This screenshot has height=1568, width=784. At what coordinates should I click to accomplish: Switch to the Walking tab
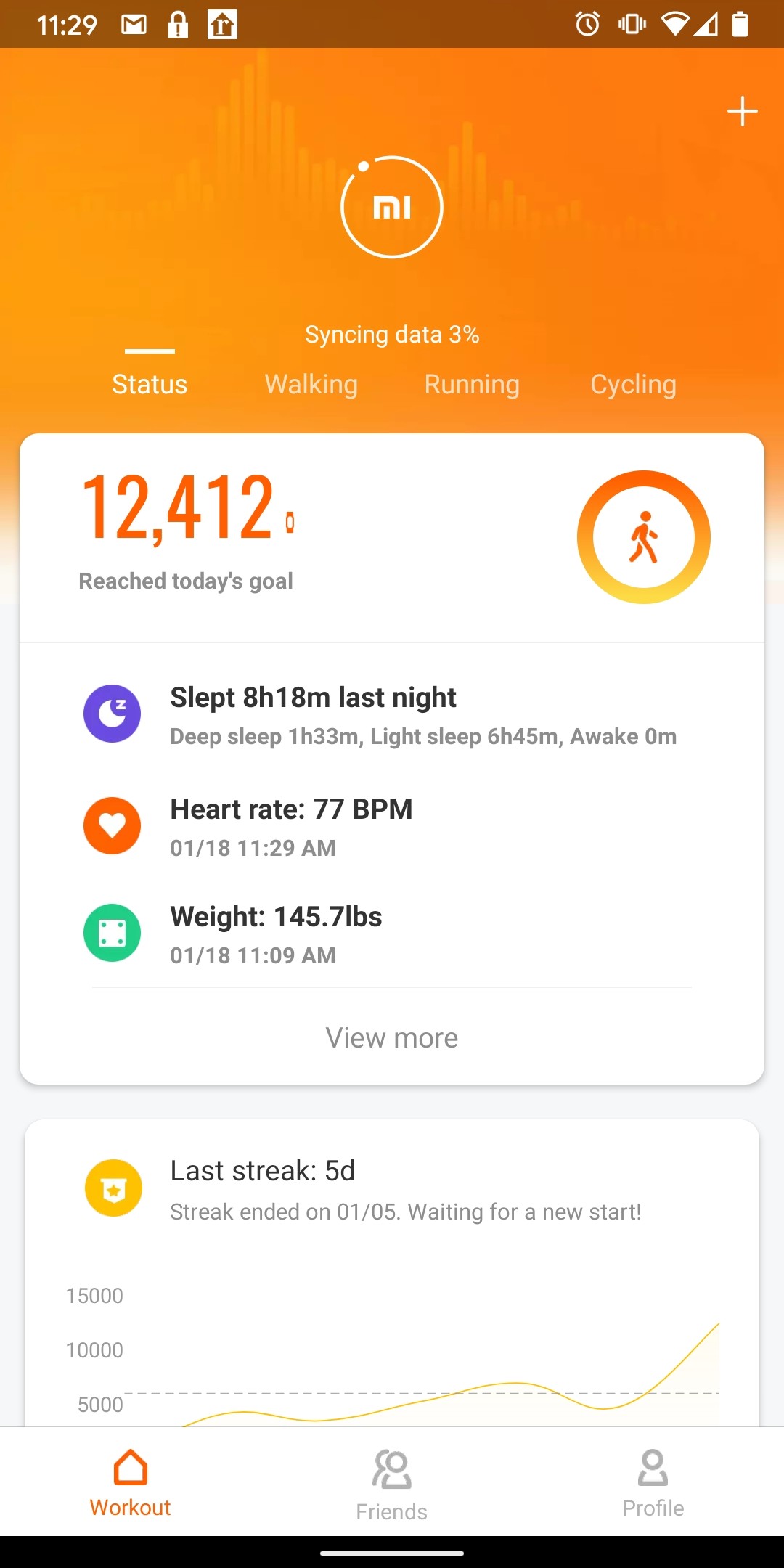pos(311,384)
